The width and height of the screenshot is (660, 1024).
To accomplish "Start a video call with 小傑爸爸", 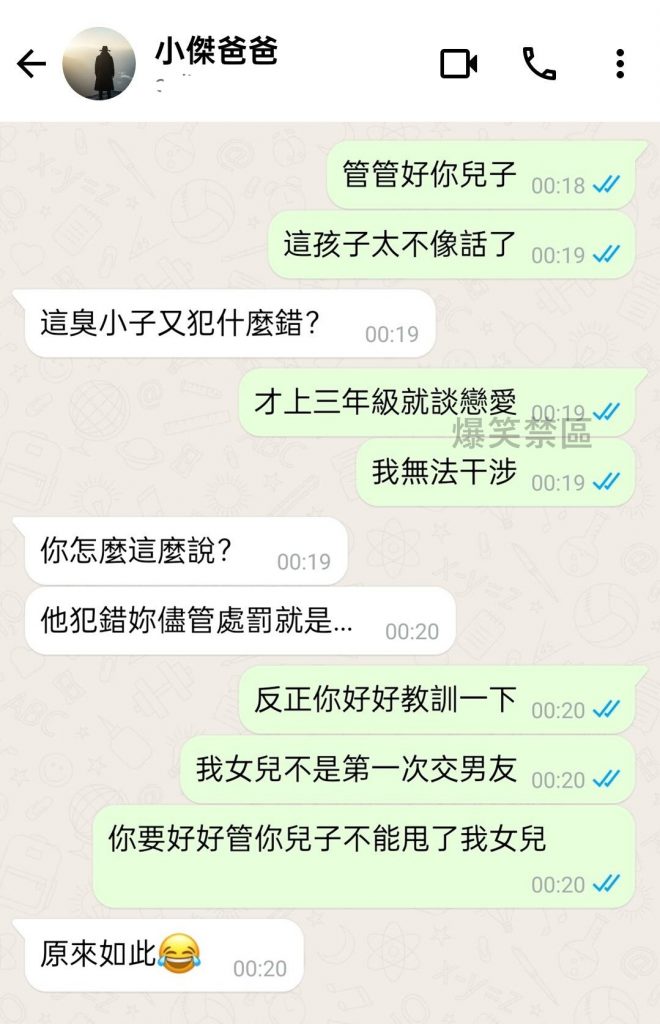I will pyautogui.click(x=459, y=65).
